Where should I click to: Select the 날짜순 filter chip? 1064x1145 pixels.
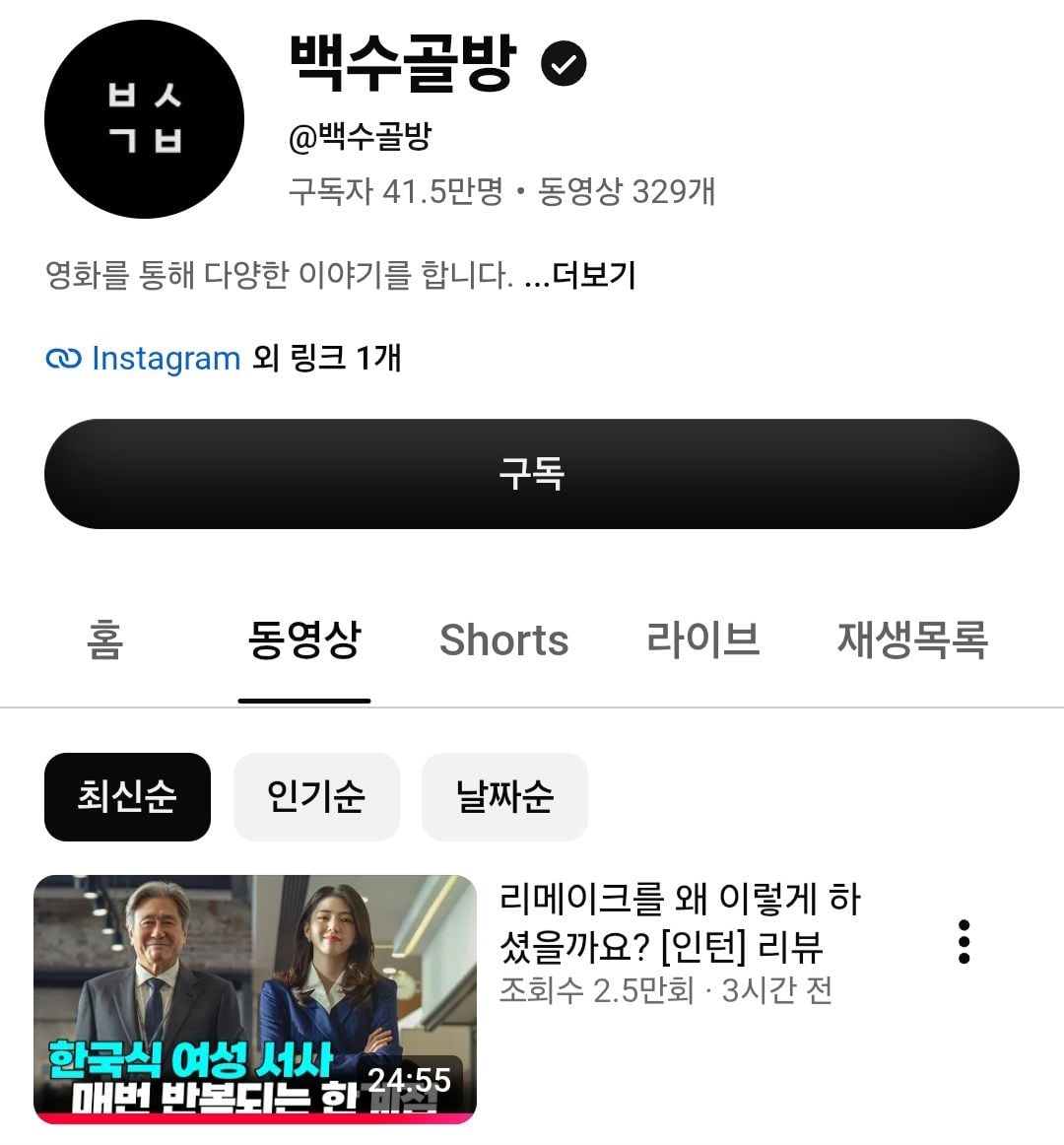tap(504, 797)
